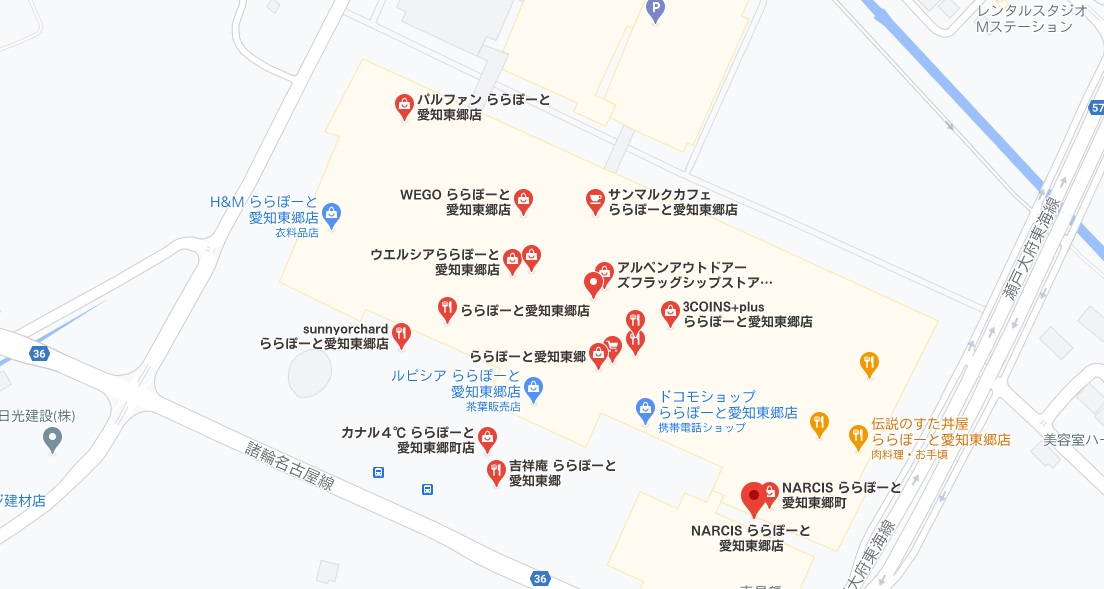The height and width of the screenshot is (589, 1104).
Task: Open the H&M ららぽーと愛知東郷店 marker
Action: coord(333,212)
